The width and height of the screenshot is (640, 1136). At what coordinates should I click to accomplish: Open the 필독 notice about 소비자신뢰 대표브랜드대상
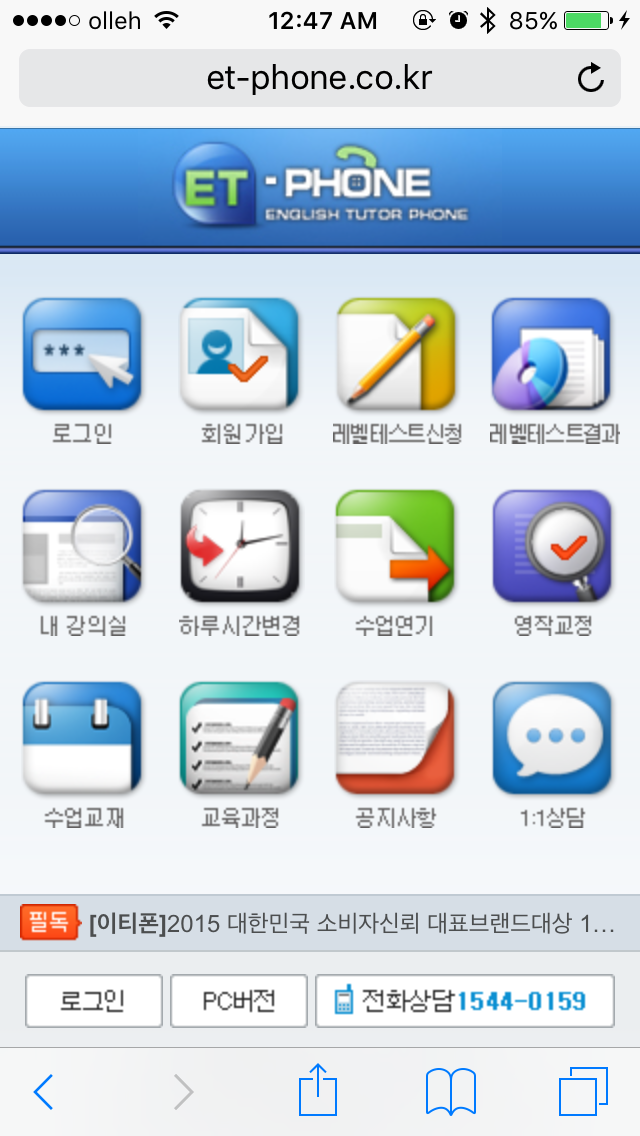coord(350,922)
